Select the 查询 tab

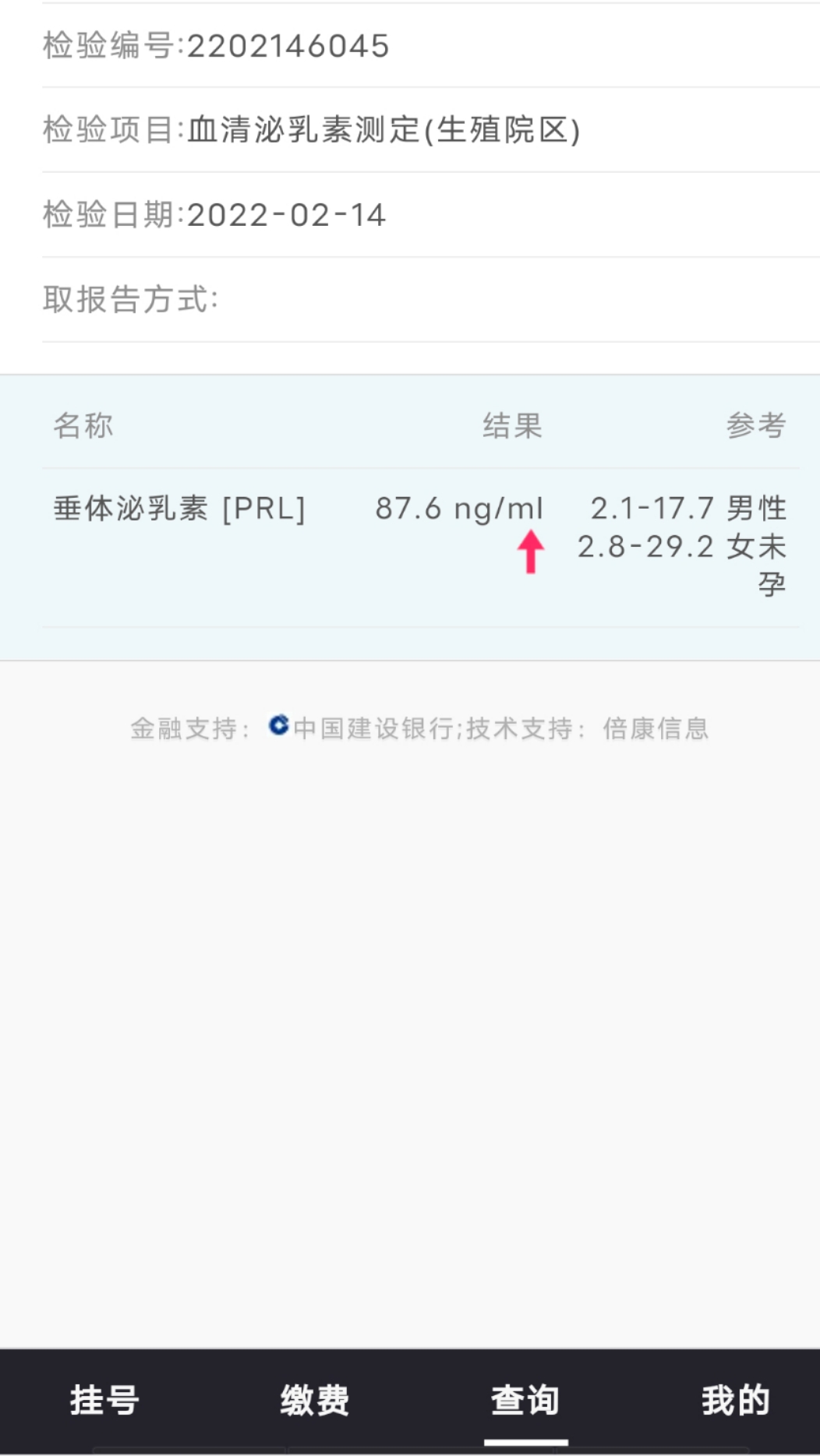[x=525, y=1400]
